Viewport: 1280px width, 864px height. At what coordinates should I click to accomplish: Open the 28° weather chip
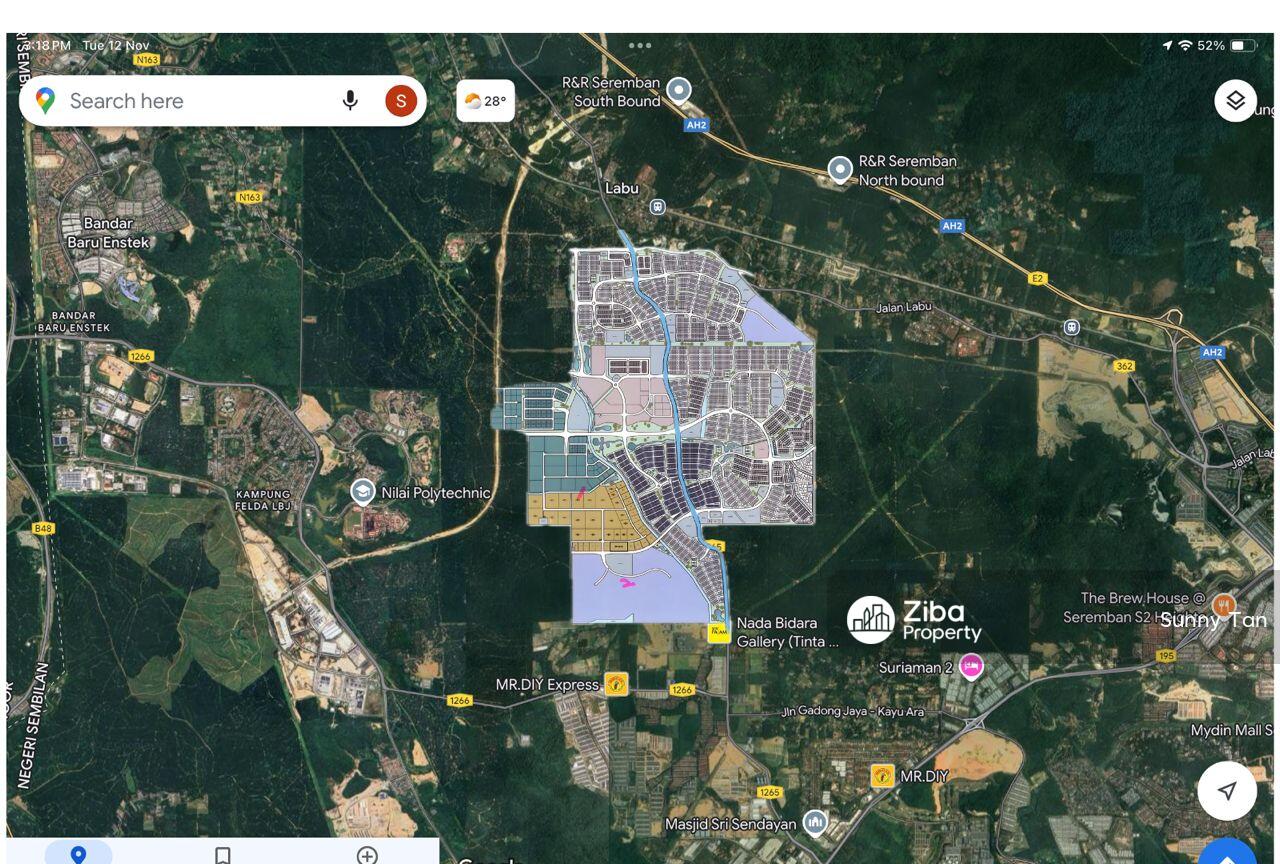point(486,101)
